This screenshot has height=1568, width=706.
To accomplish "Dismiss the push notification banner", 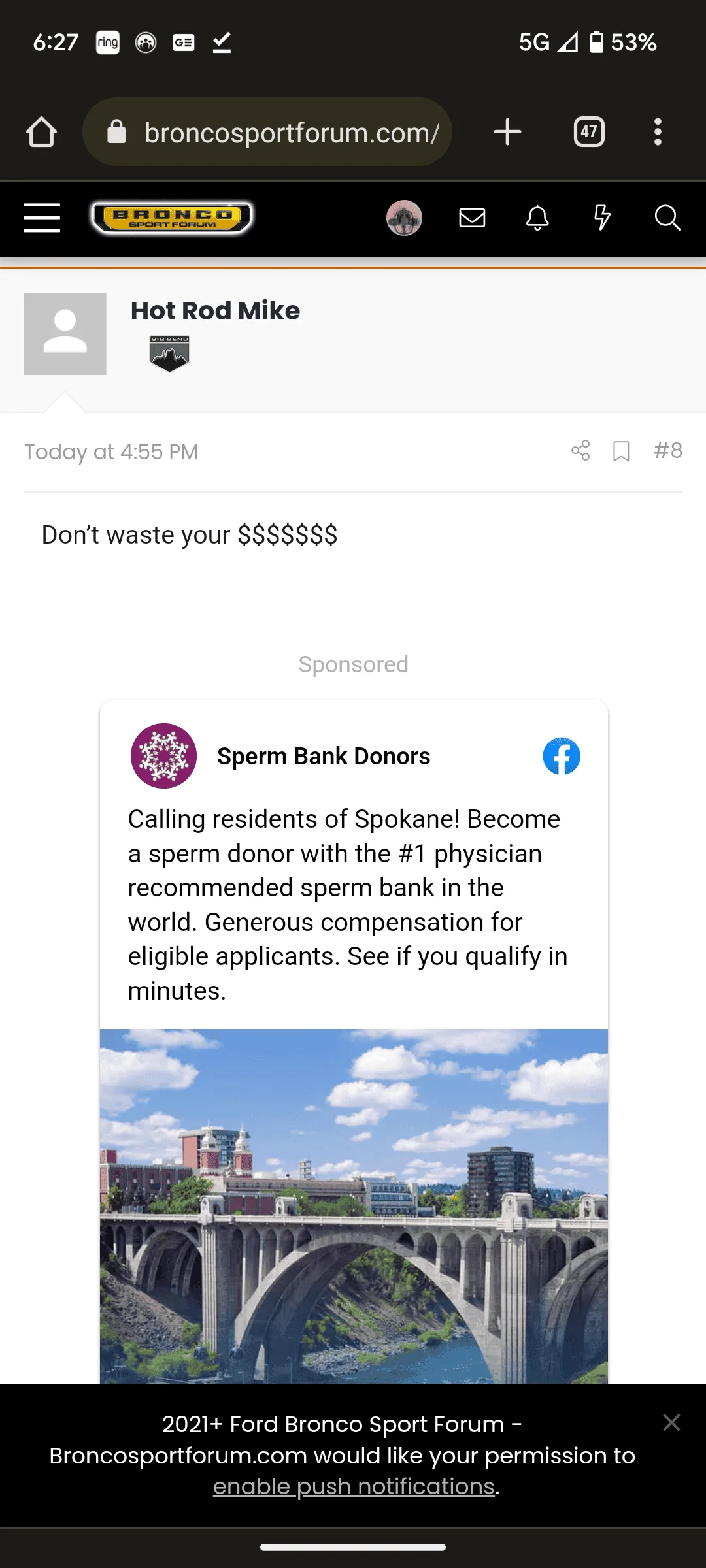I will 671,1422.
